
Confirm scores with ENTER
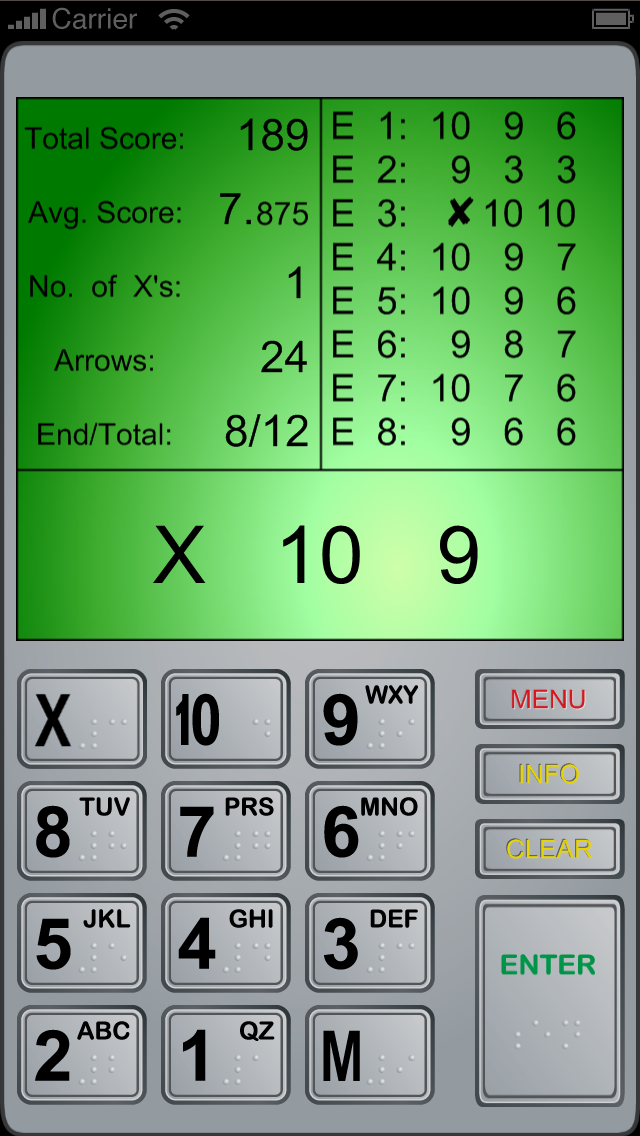click(549, 1001)
